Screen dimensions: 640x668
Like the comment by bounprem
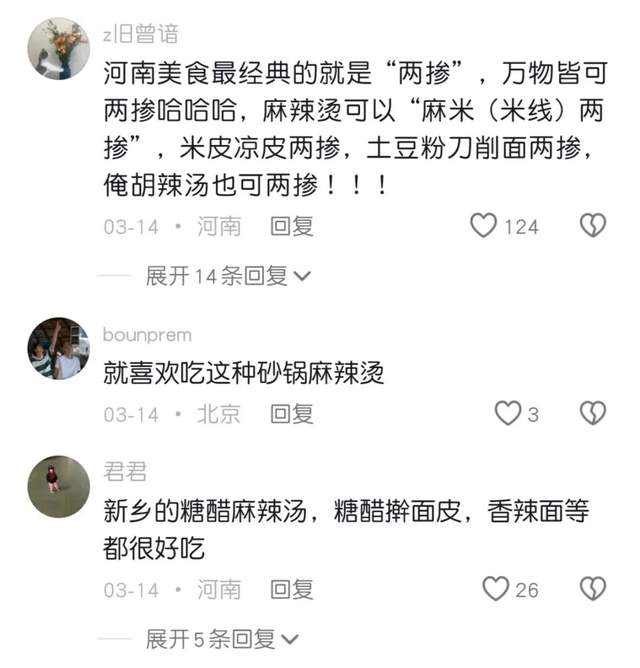(509, 413)
